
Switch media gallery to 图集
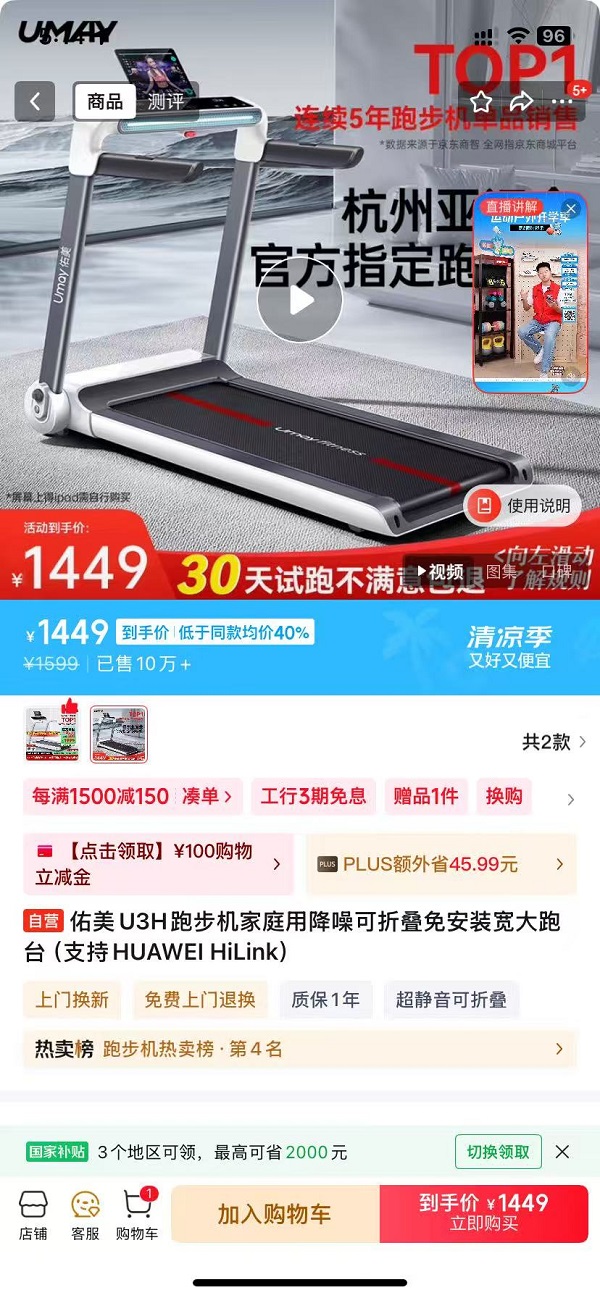(x=502, y=572)
